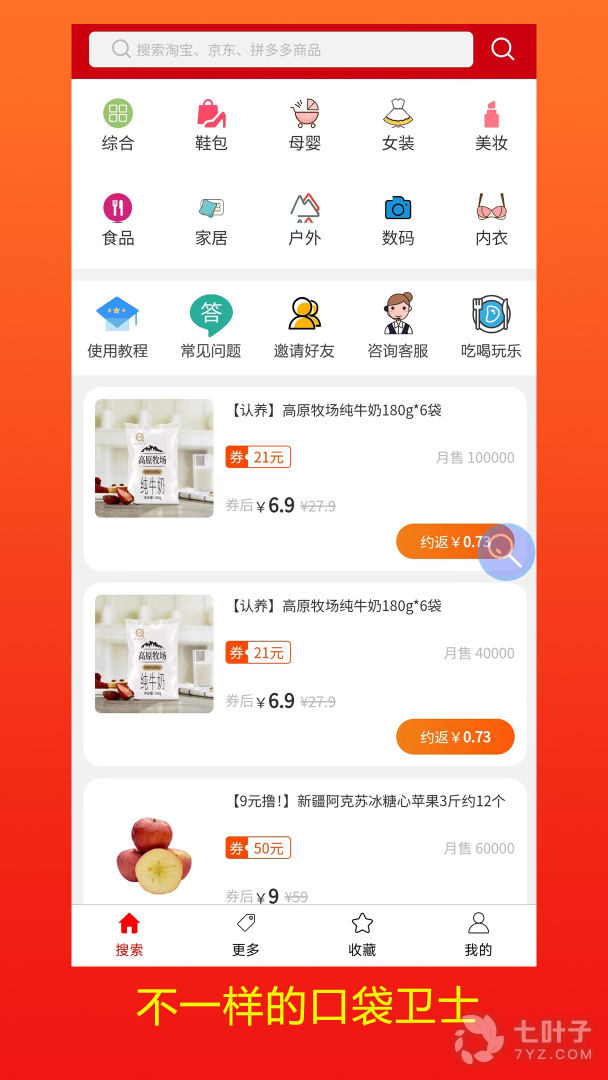
Task: Open 使用教程 tutorial
Action: pos(118,328)
